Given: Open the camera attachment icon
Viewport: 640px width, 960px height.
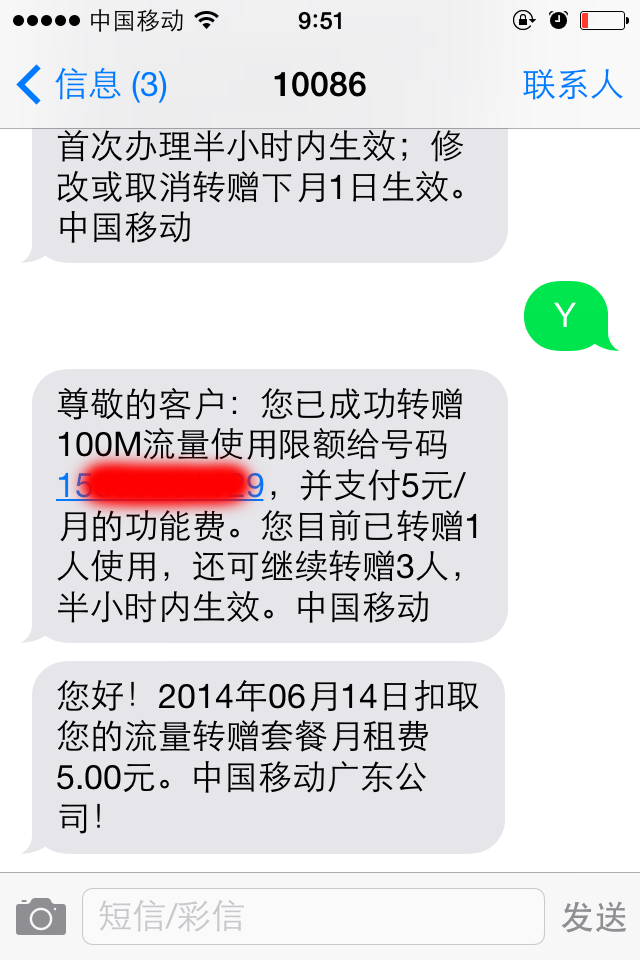Looking at the screenshot, I should pyautogui.click(x=41, y=916).
